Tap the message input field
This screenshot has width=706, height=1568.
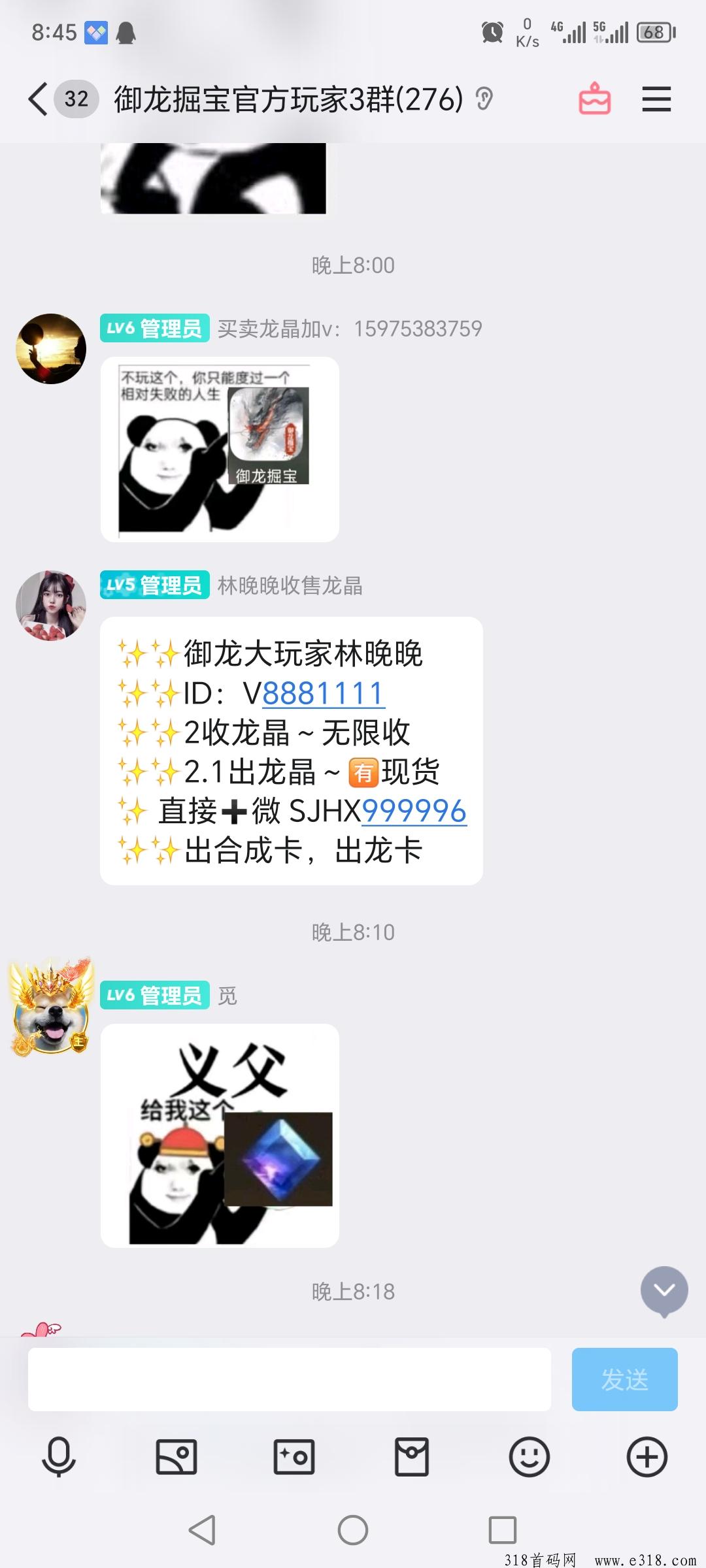tap(289, 1379)
